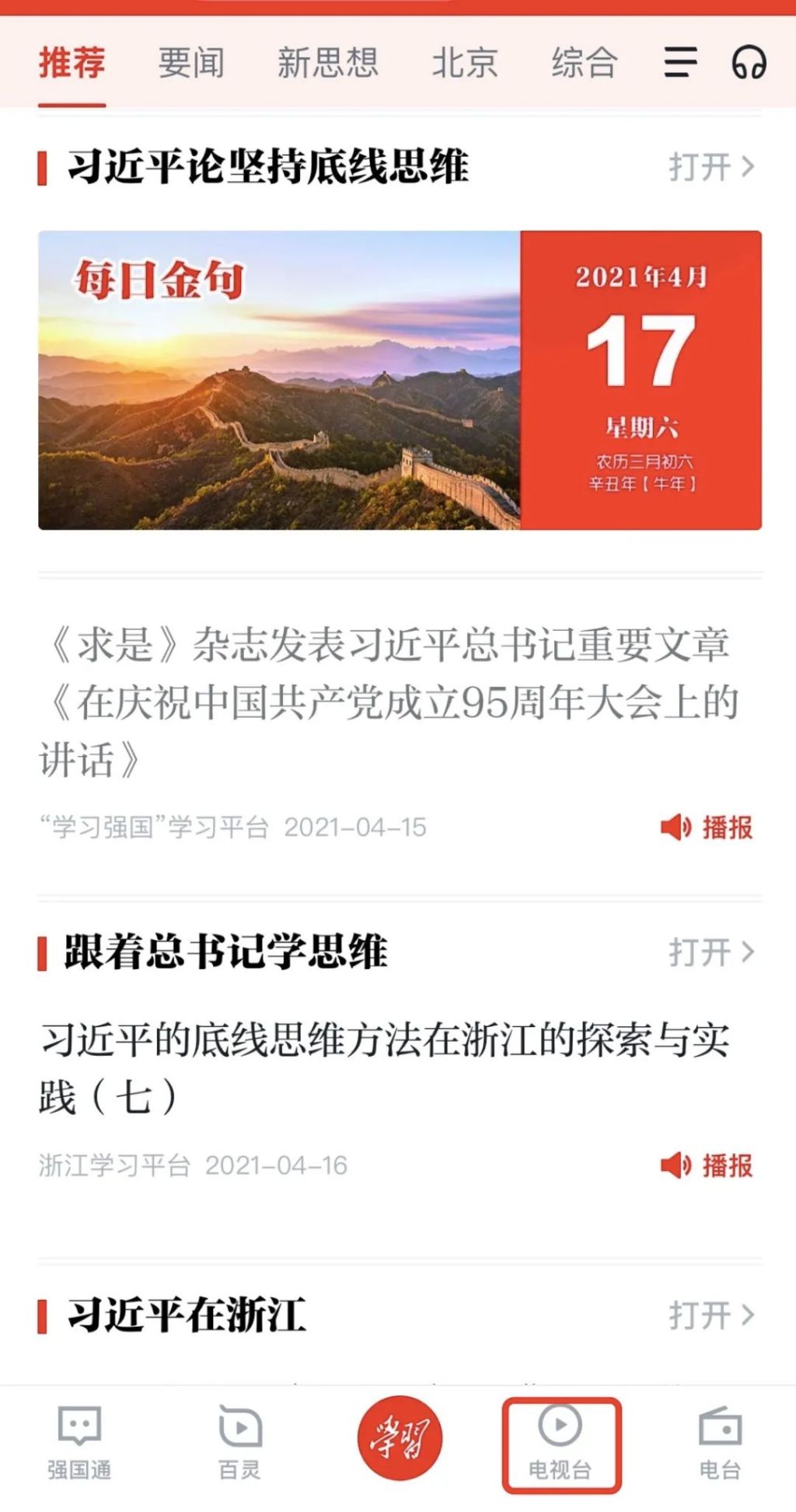The width and height of the screenshot is (796, 1512).
Task: Open the 底线思维方法在浙江 article
Action: 385,1068
